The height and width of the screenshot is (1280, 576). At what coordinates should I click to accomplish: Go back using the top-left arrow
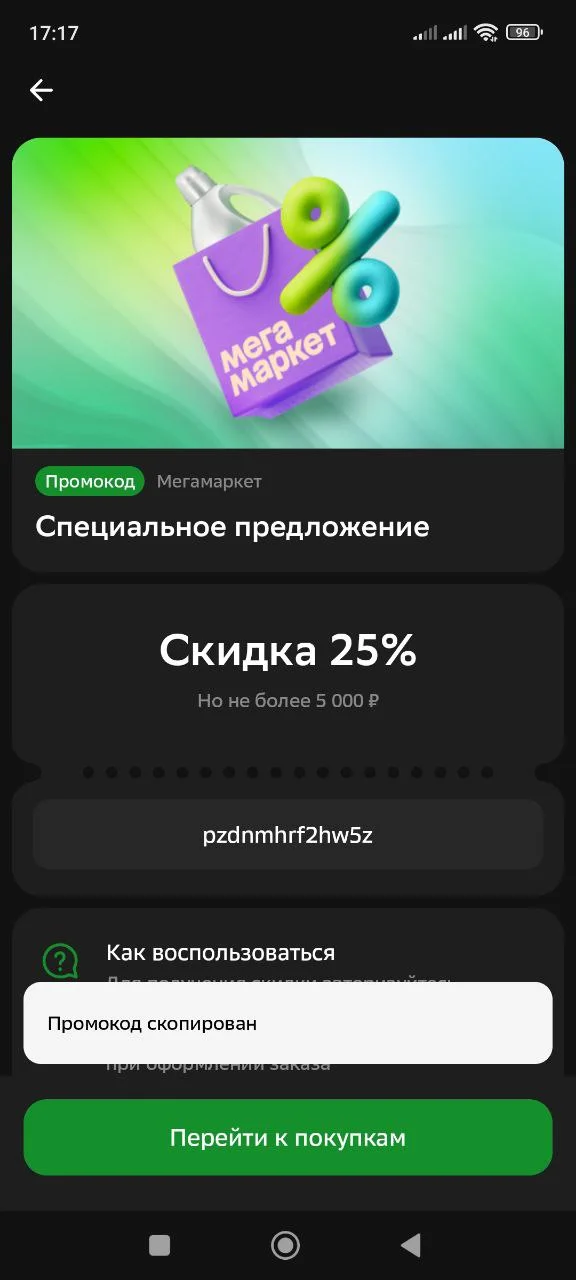[41, 90]
